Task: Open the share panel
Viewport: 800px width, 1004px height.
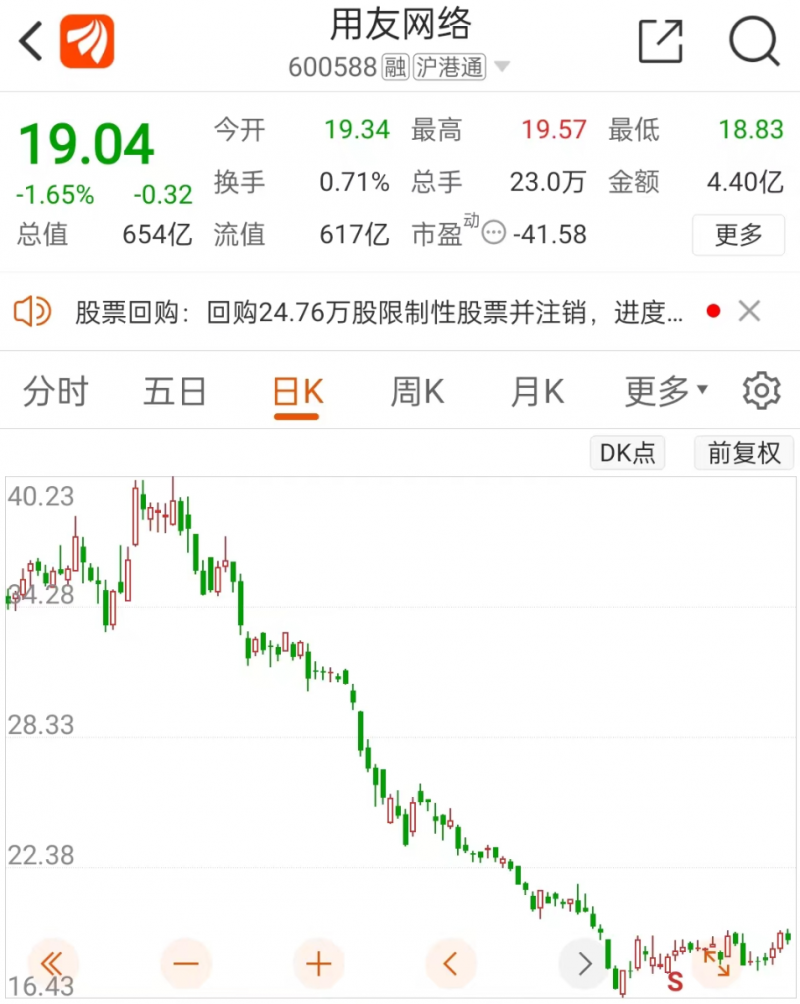Action: point(660,42)
